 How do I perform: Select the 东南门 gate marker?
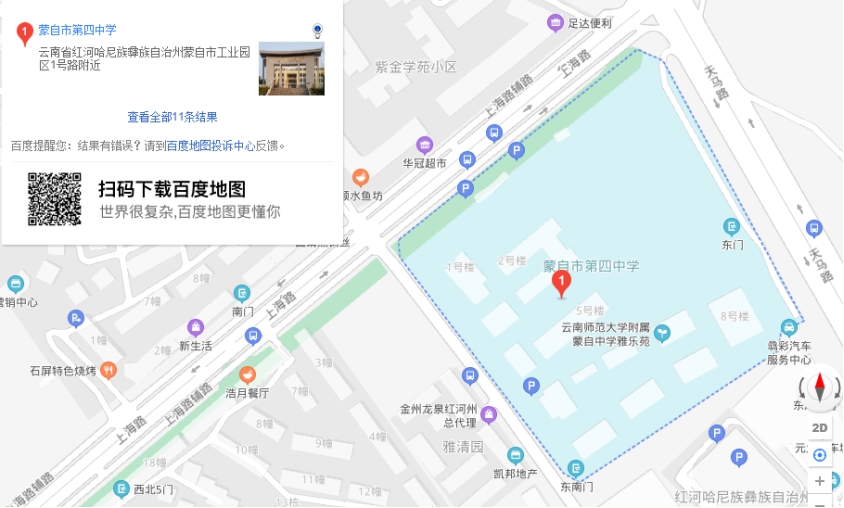pos(576,468)
